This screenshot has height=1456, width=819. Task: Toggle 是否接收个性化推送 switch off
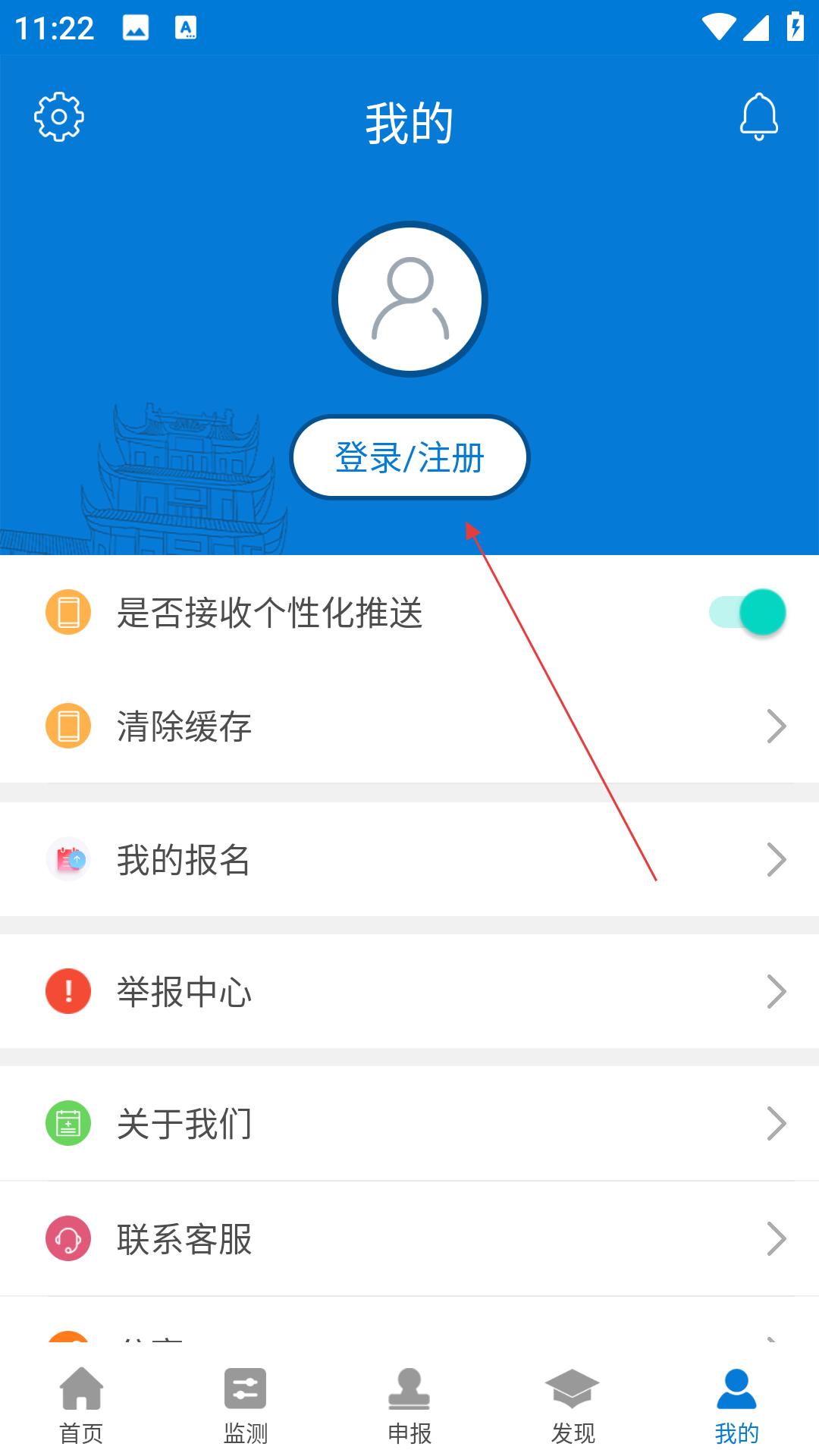point(748,612)
